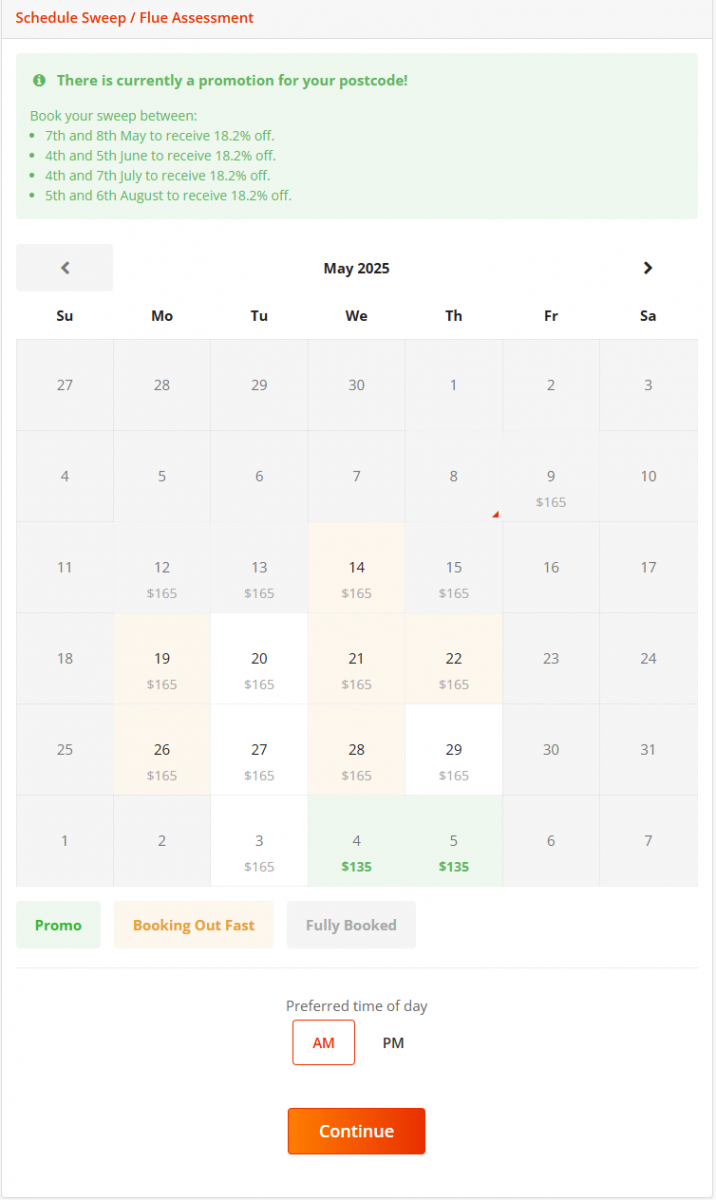Select AM as preferred time
716x1200 pixels.
tap(323, 1043)
